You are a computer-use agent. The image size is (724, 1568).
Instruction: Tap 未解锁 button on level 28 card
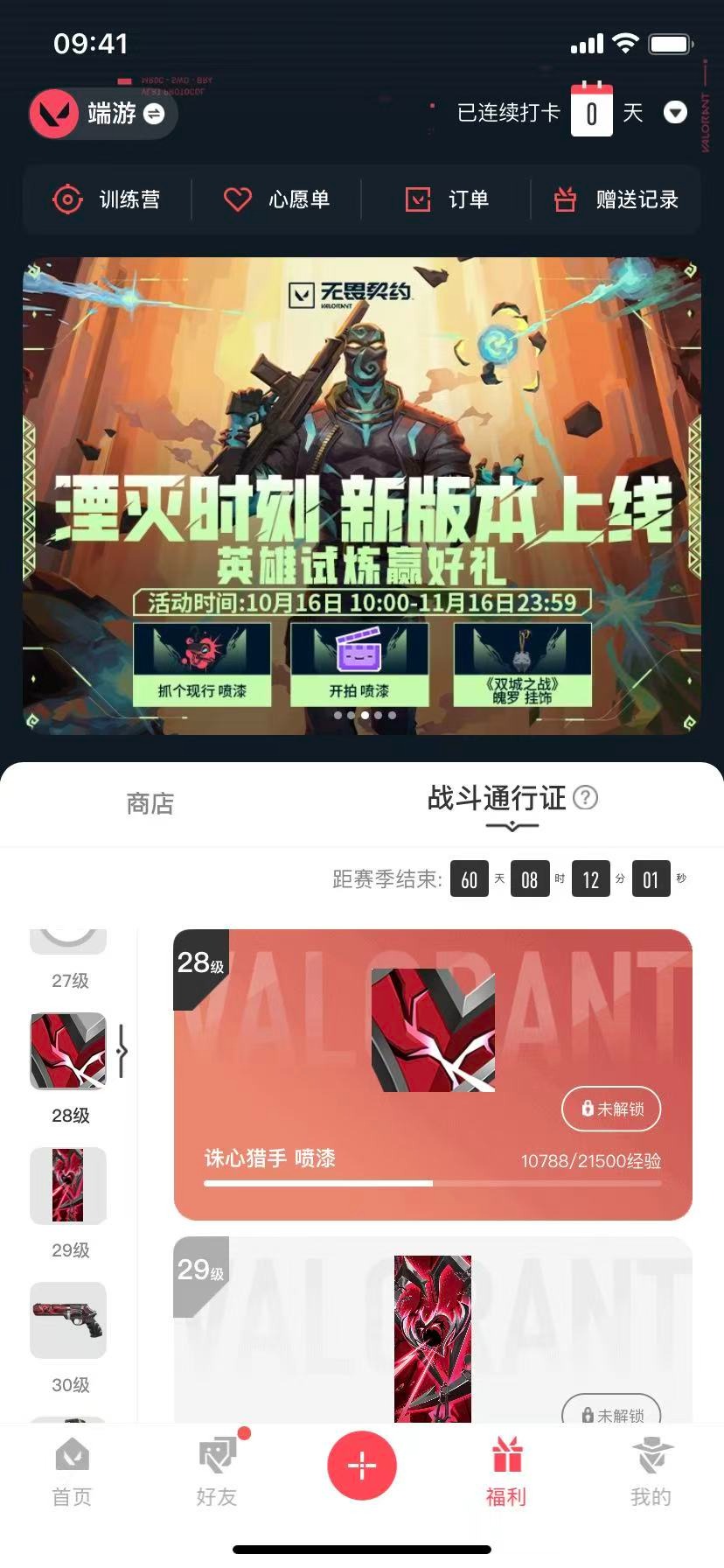click(x=610, y=1109)
